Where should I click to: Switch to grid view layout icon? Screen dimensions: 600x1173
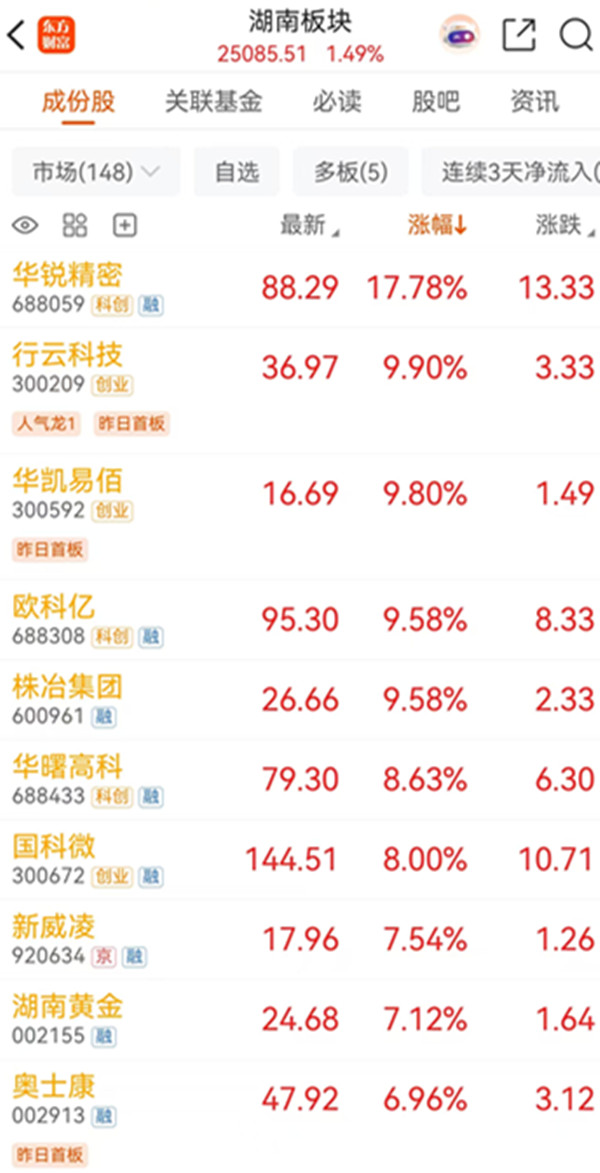75,224
